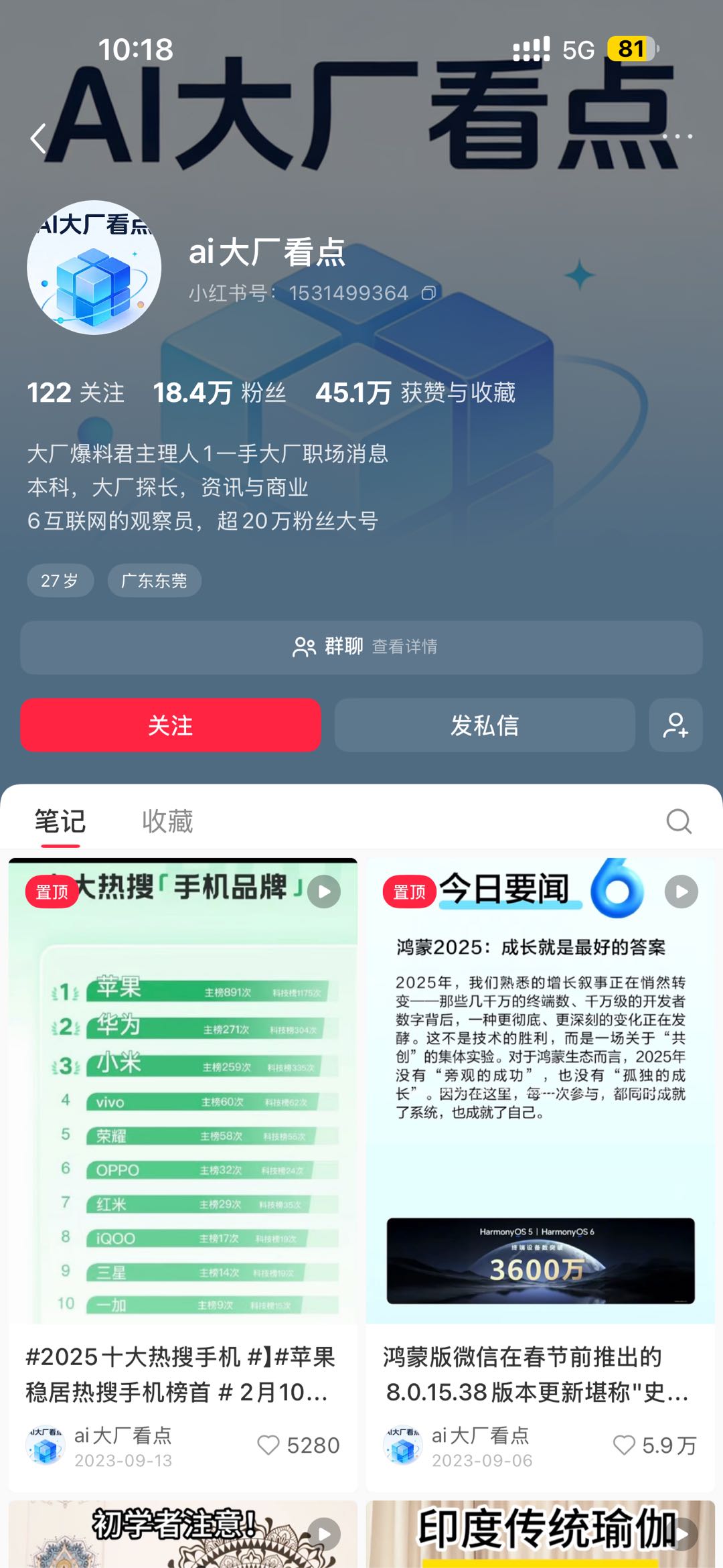
Task: Play the 今日要闻 pinned video
Action: tap(681, 891)
